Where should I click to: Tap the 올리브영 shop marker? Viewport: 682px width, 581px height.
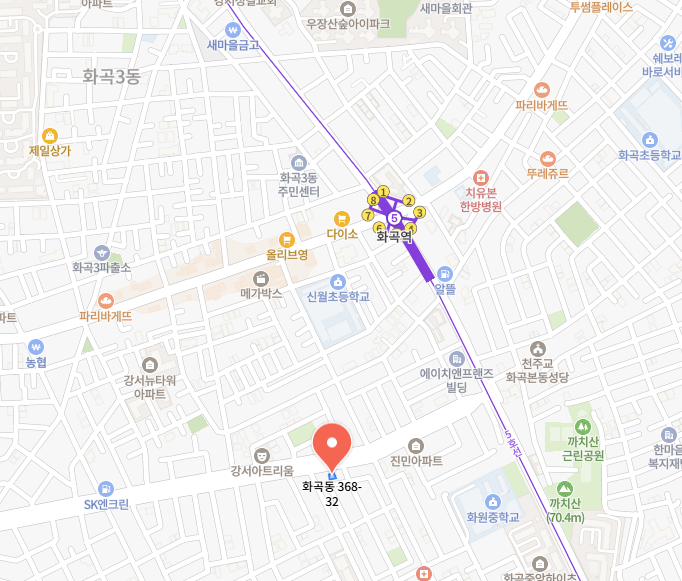[286, 238]
